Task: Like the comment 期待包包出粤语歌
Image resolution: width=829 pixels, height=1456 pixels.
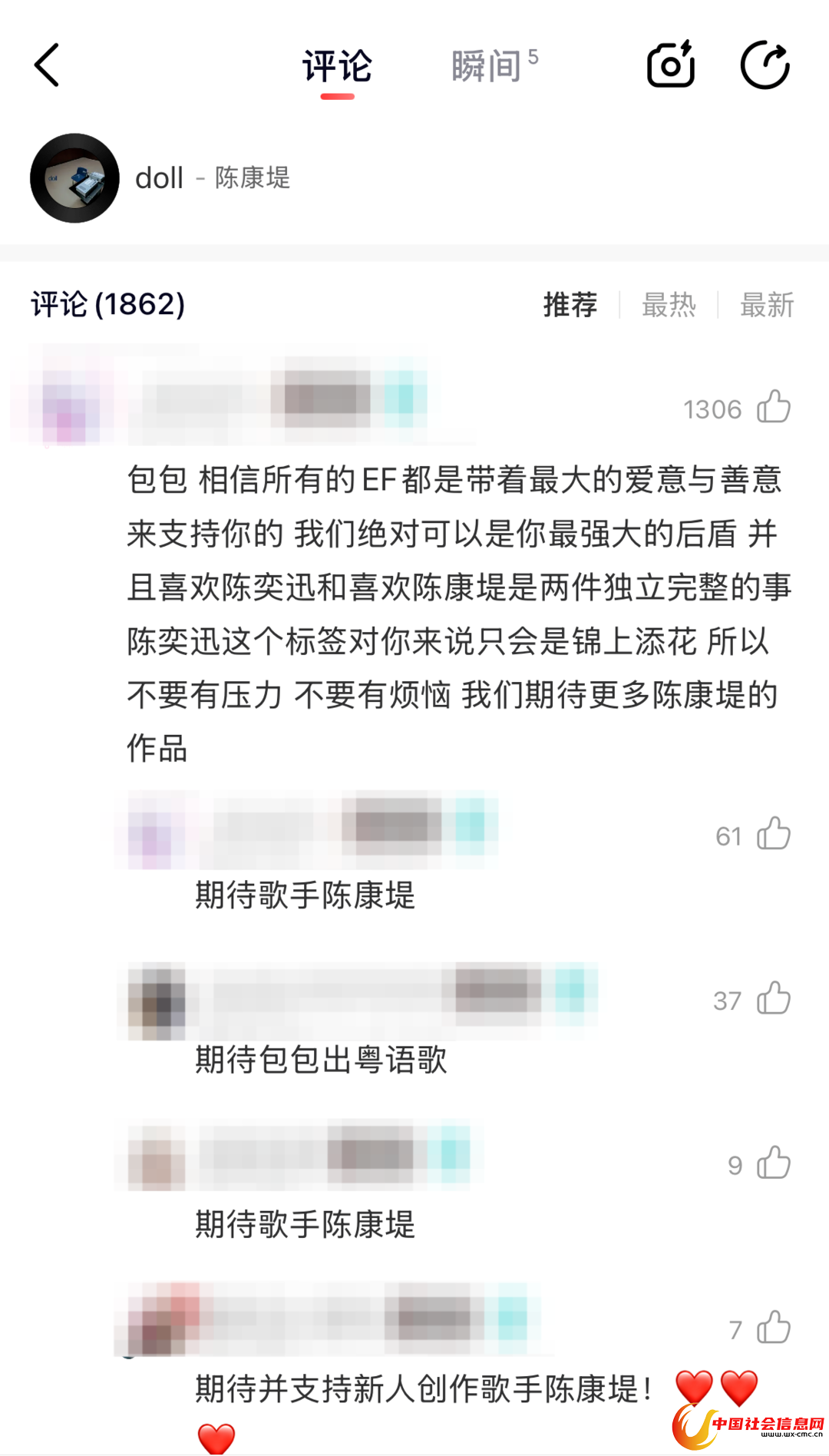Action: (773, 998)
